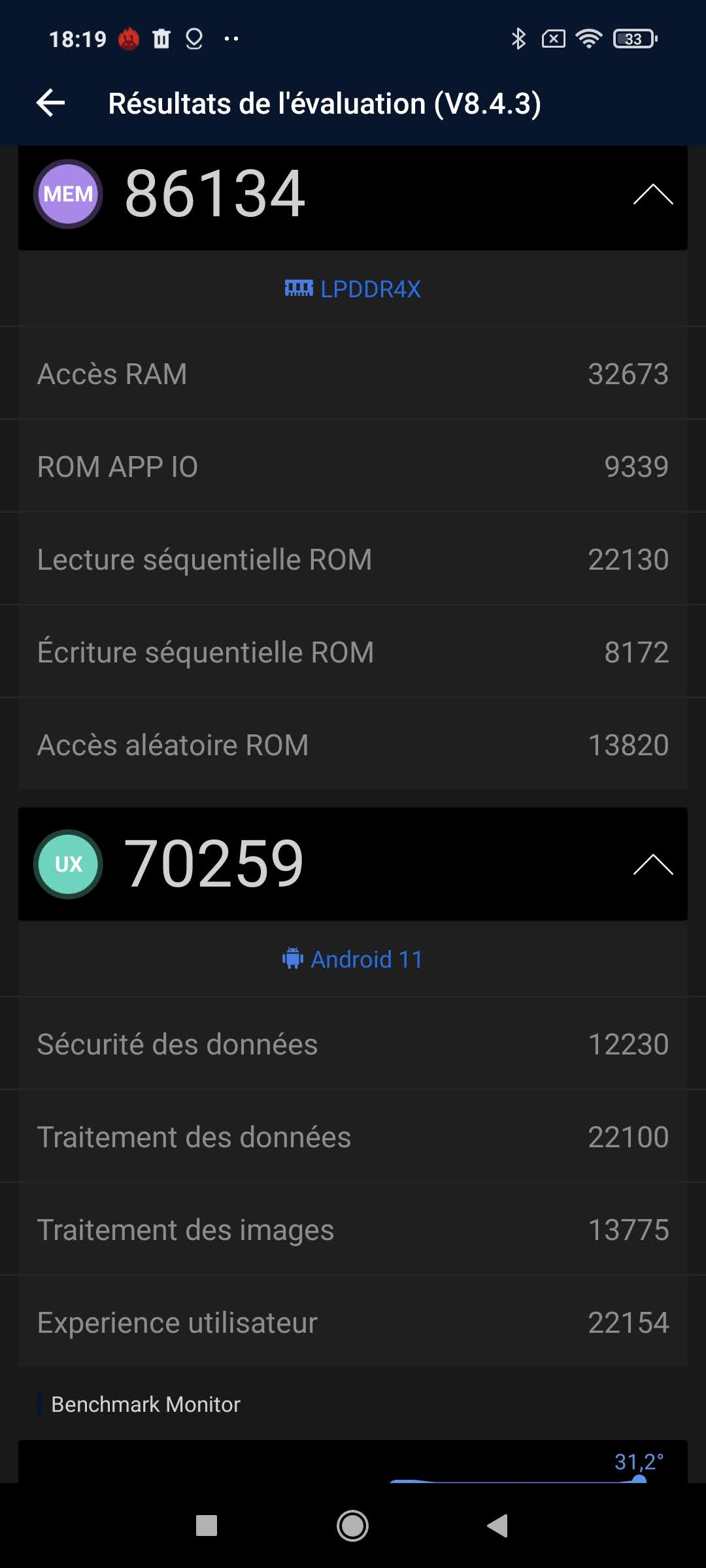Open the LPDDR4X memory link
The image size is (706, 1568).
pos(353,289)
